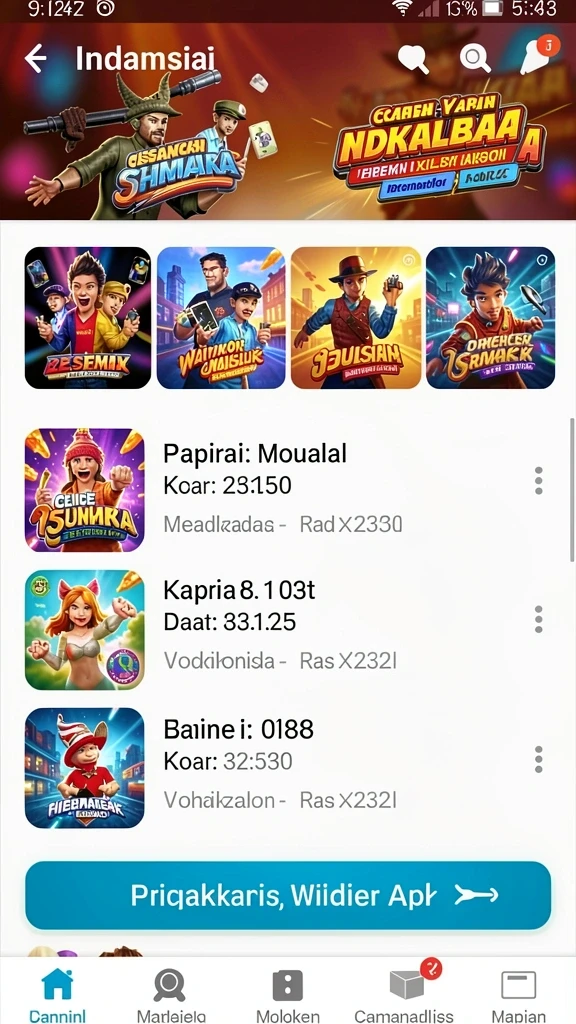Open the overflow menu for Kapria 8.103t

click(538, 619)
